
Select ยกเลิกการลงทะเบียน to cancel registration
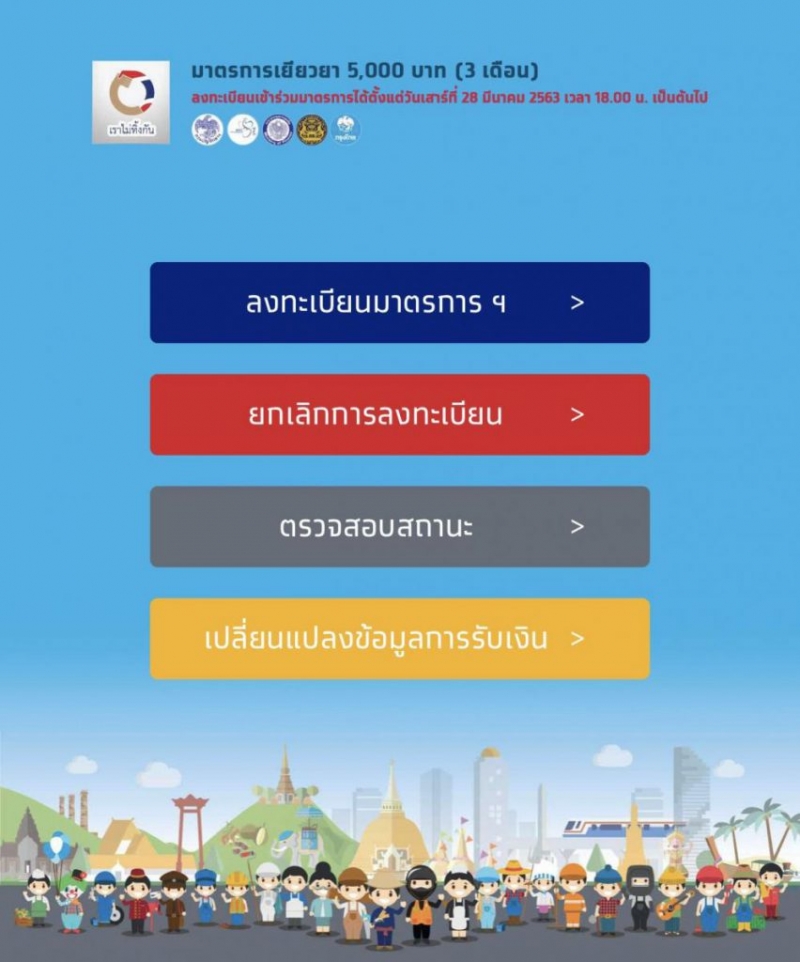pyautogui.click(x=399, y=415)
